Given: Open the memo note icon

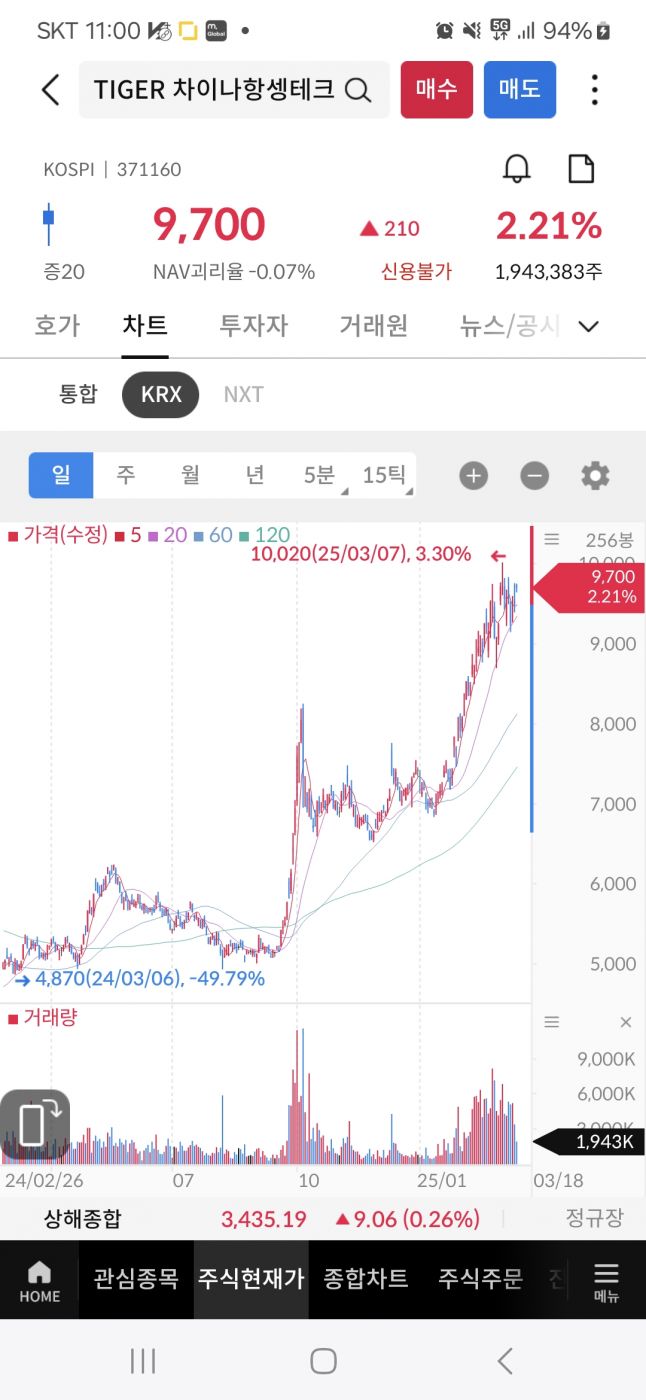Looking at the screenshot, I should tap(581, 168).
